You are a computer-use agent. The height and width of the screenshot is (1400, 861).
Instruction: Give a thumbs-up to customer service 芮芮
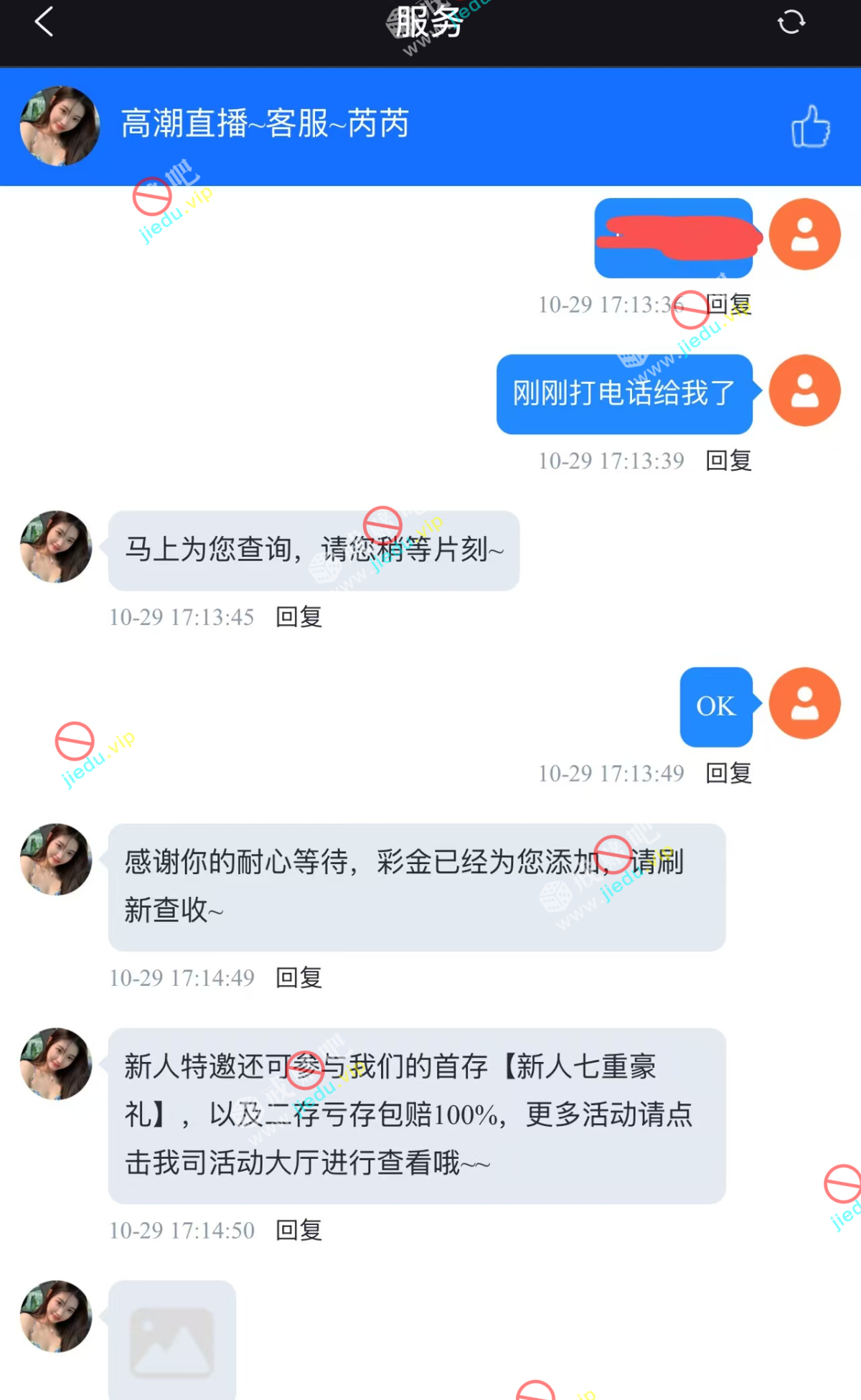coord(810,127)
